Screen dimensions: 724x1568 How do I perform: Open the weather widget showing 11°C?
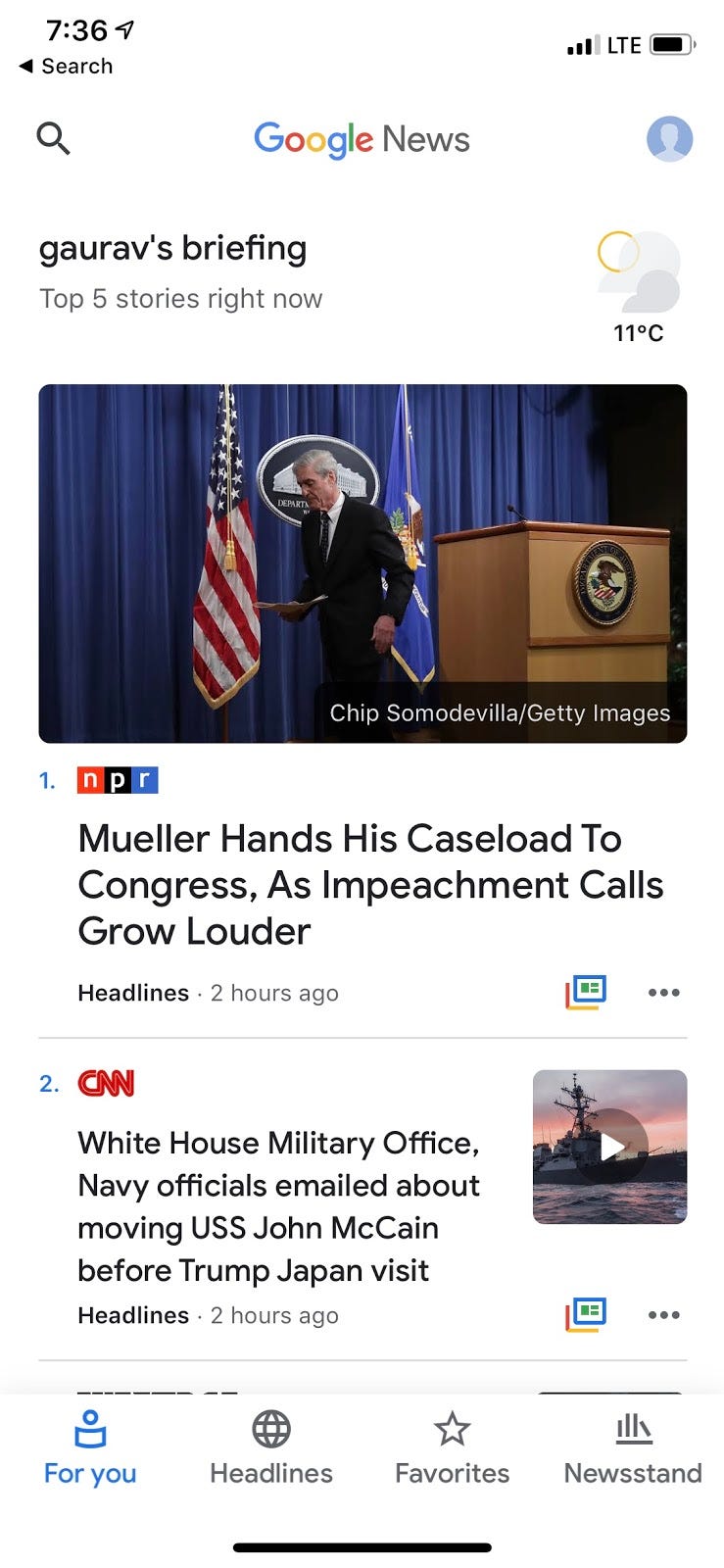[639, 286]
